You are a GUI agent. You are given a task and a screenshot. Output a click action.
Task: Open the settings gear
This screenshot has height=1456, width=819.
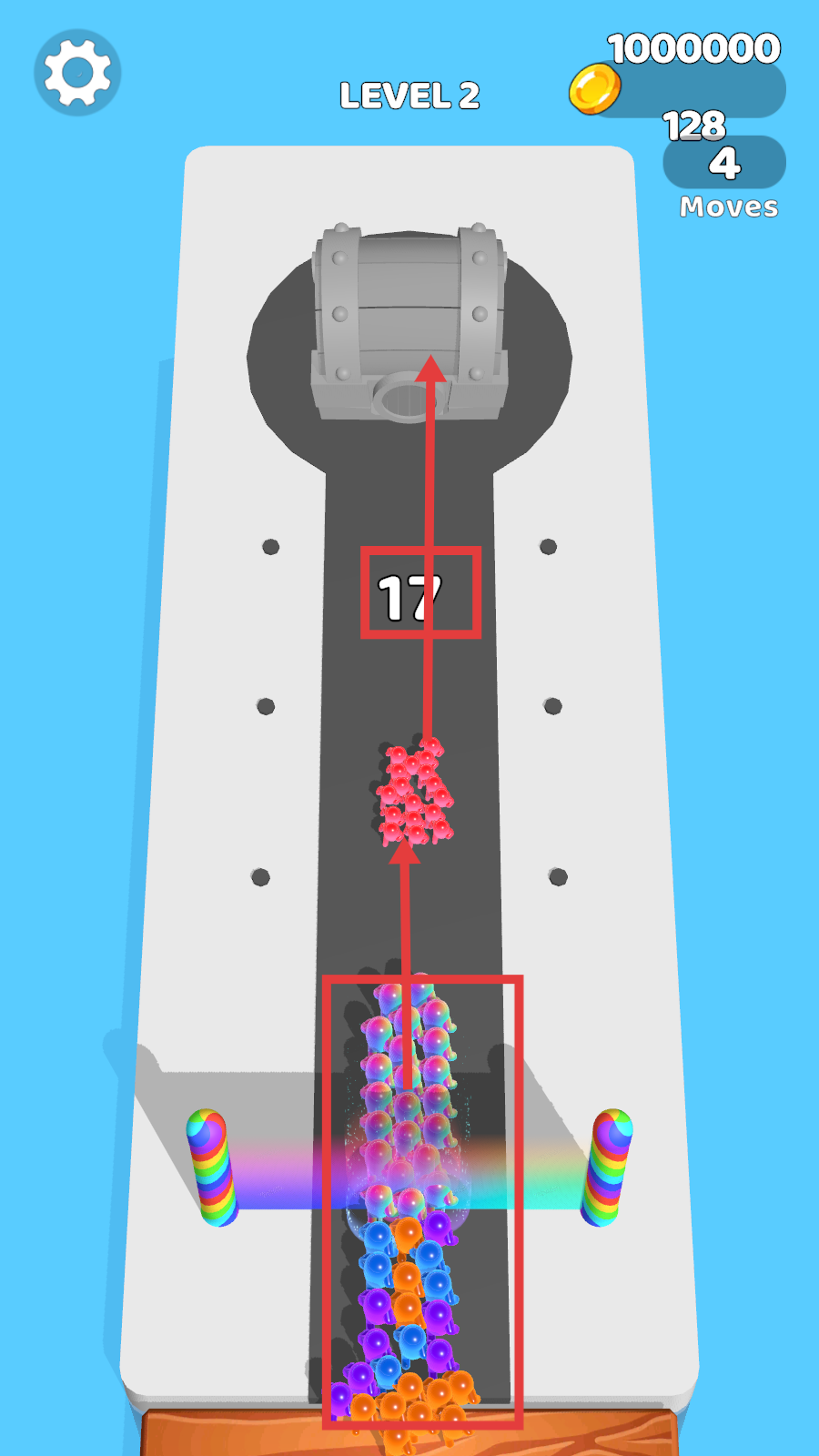click(x=77, y=72)
